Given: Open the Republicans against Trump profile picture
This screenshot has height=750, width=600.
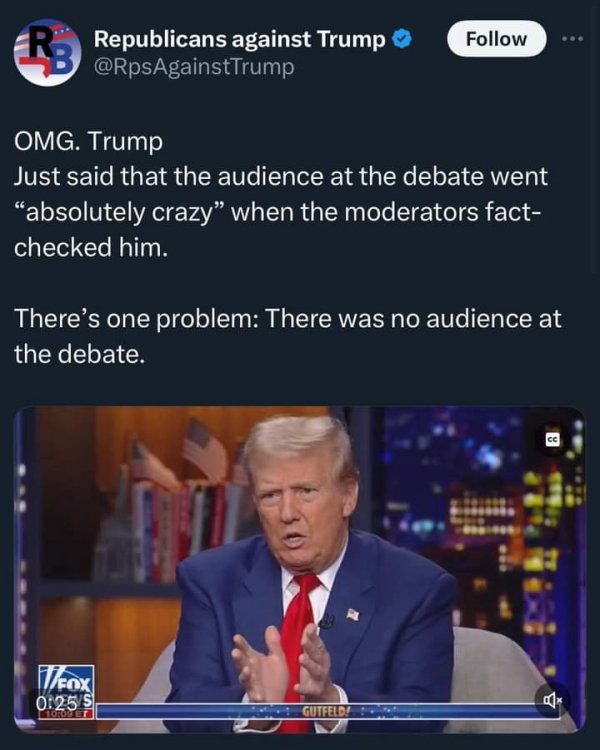Looking at the screenshot, I should (x=48, y=51).
